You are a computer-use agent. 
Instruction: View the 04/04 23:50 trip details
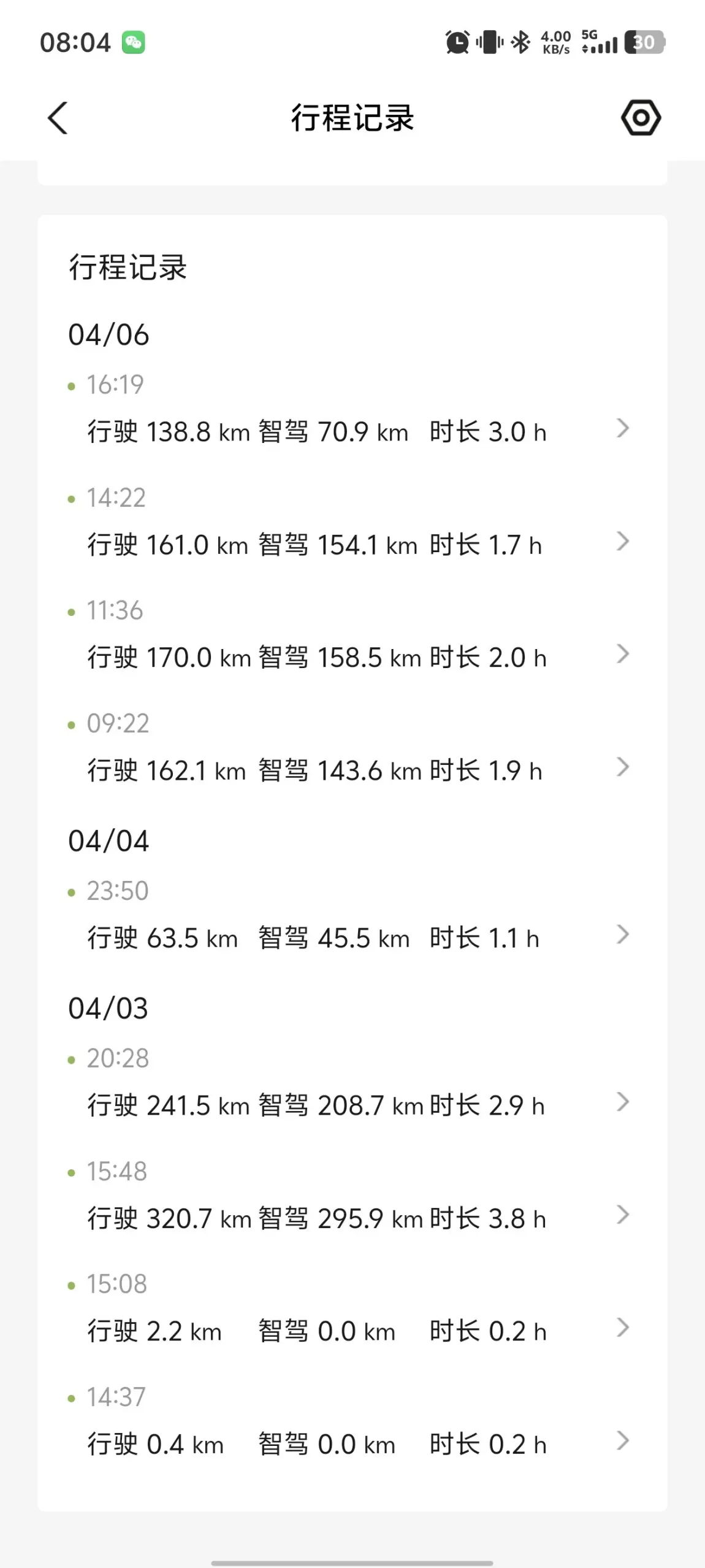(x=352, y=937)
